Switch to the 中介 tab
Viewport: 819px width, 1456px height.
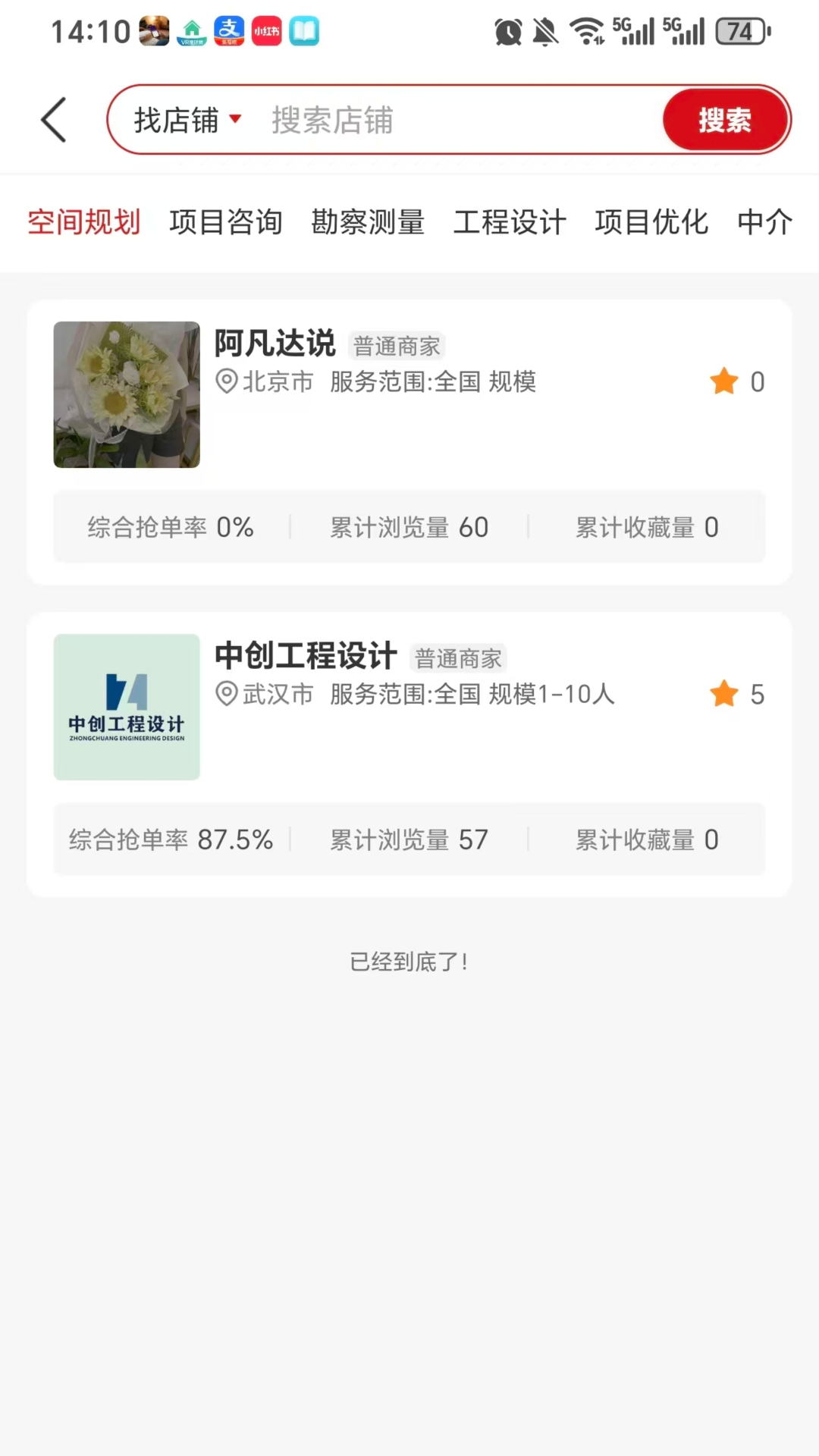[x=764, y=222]
